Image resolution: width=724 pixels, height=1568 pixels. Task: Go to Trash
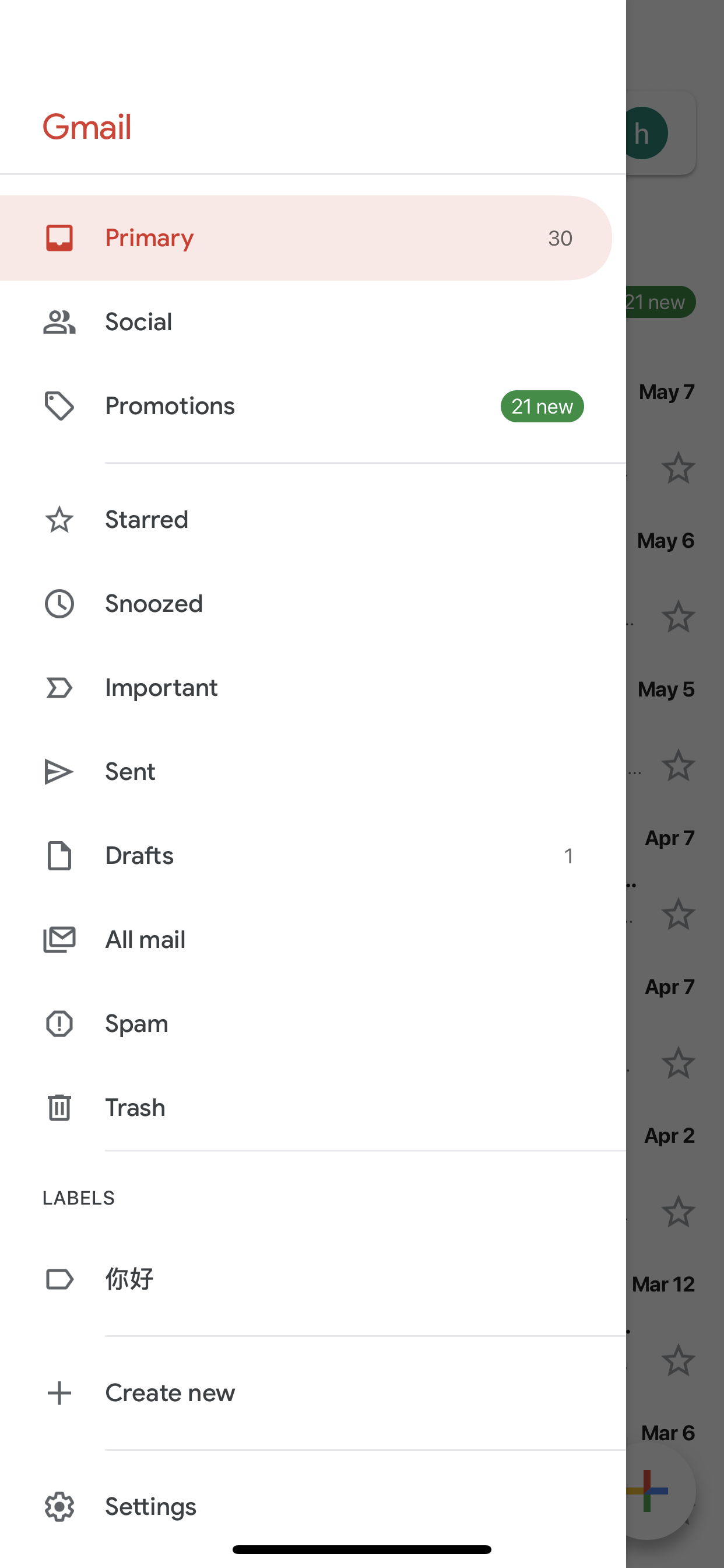click(x=312, y=1107)
